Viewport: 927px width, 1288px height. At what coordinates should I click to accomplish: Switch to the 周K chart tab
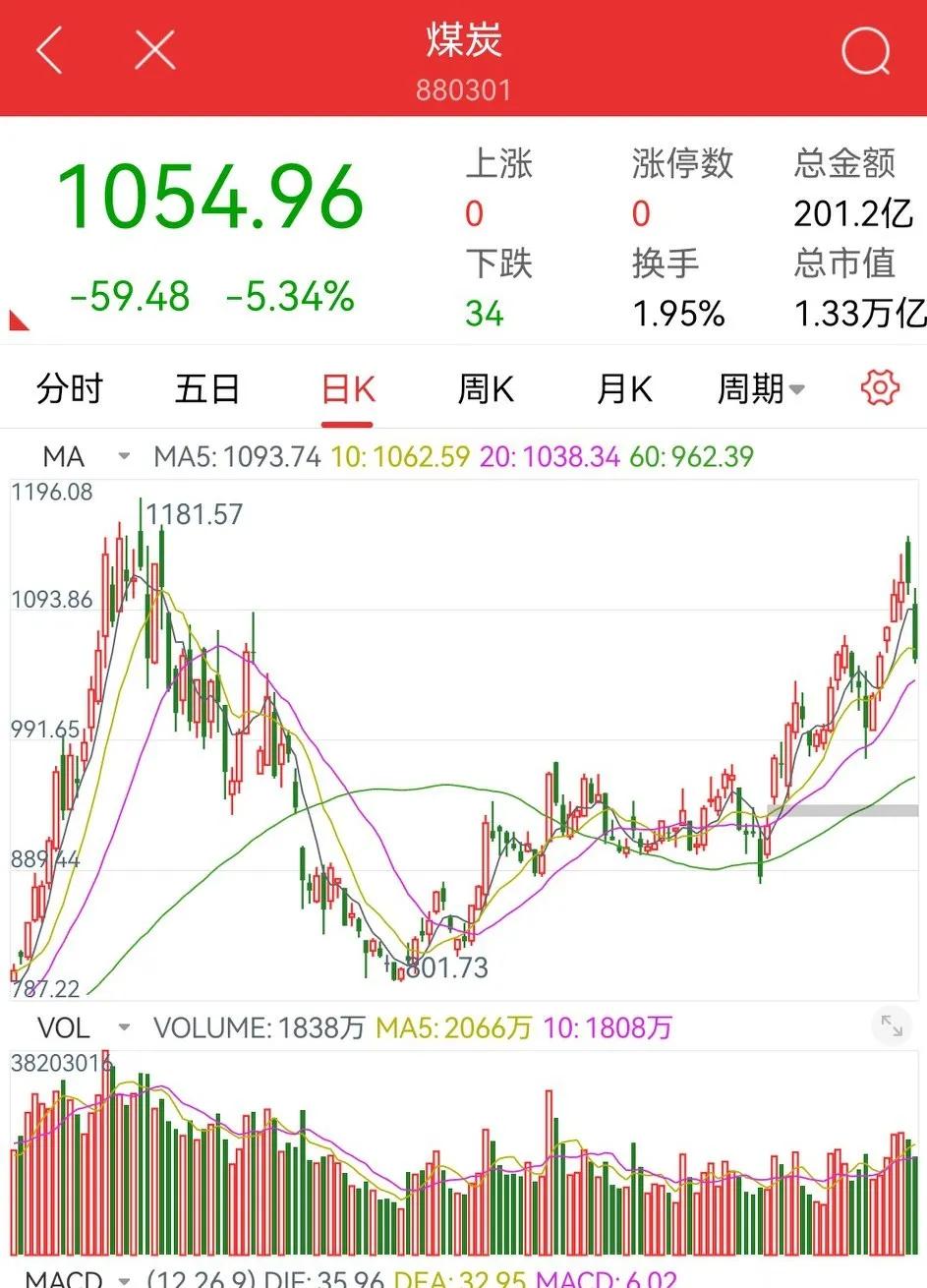(486, 389)
